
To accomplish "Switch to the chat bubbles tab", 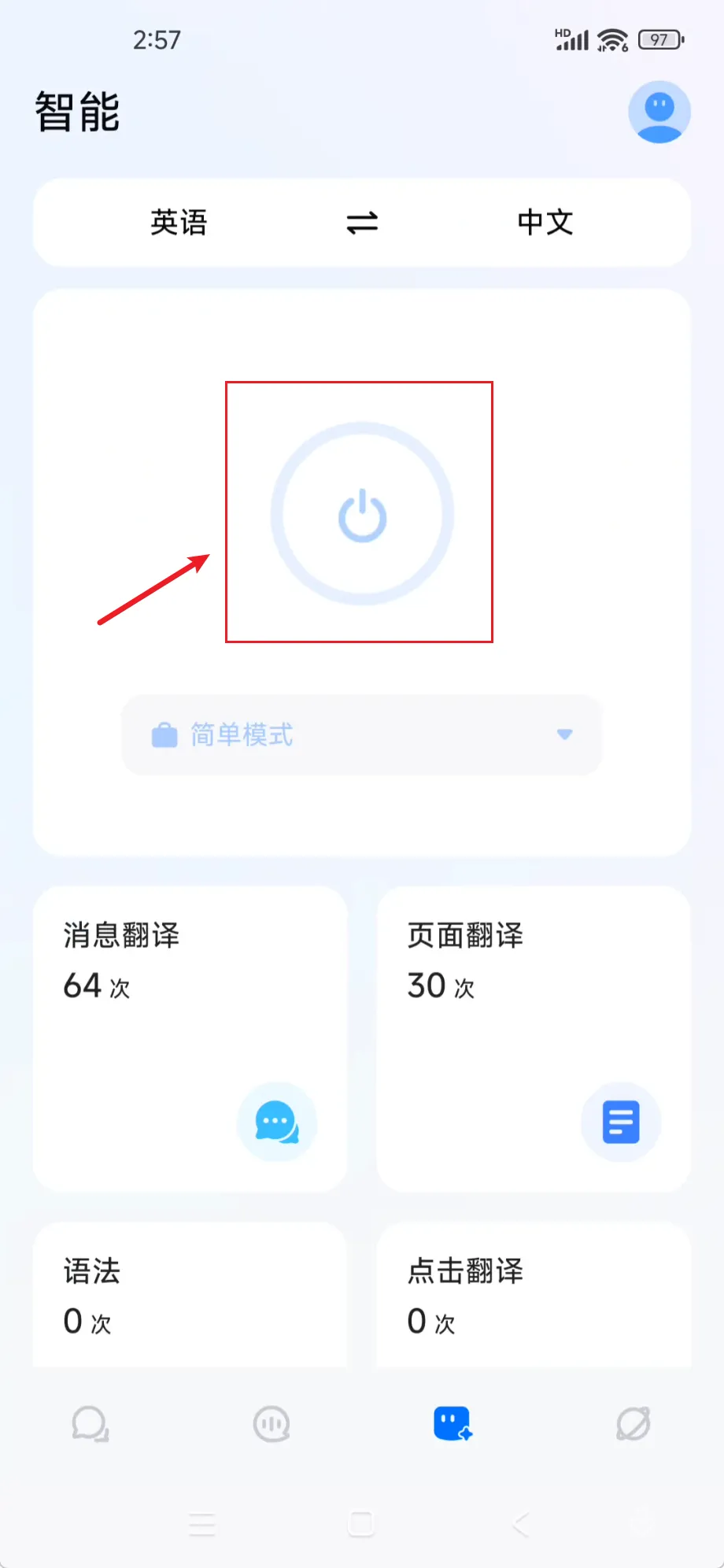I will (x=90, y=1424).
